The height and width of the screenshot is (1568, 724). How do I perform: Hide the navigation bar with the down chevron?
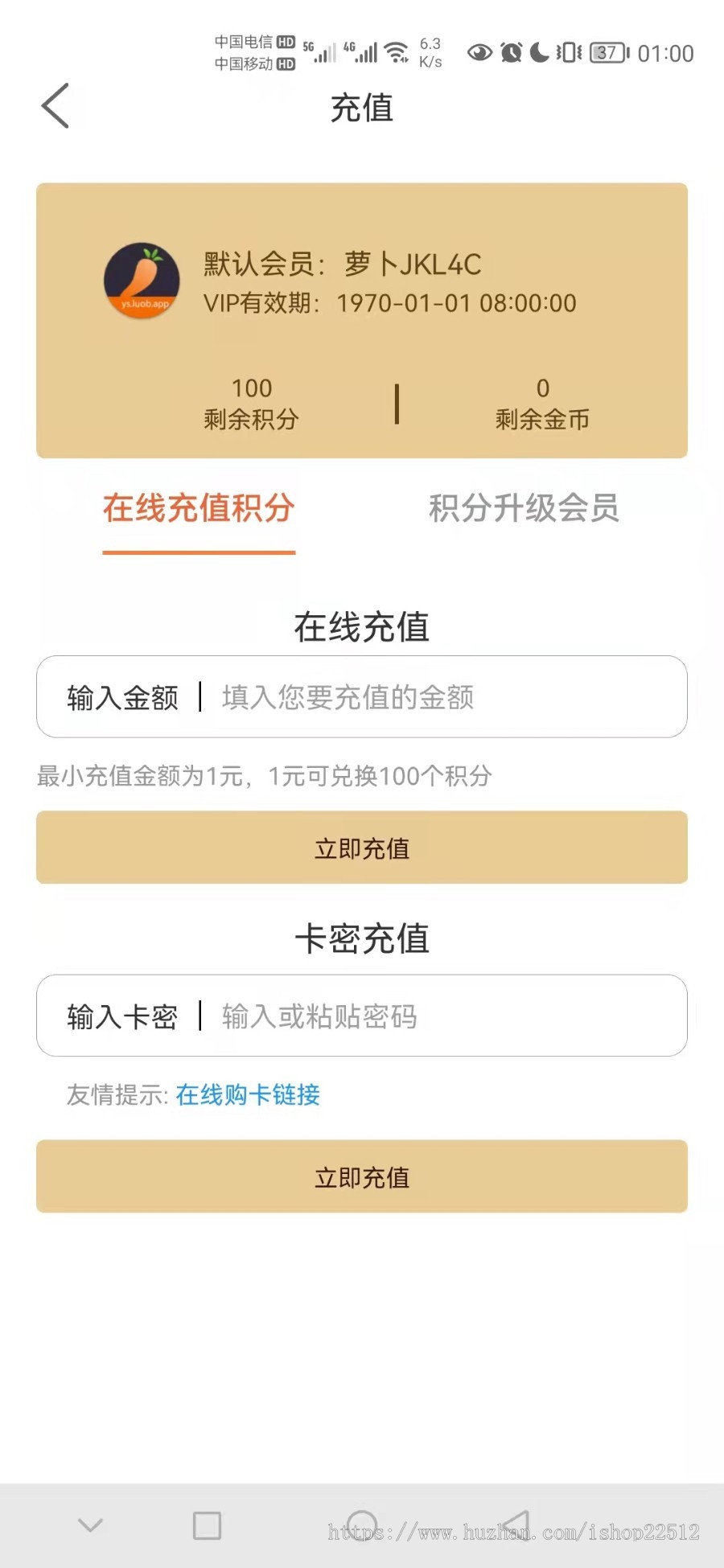(x=90, y=1525)
